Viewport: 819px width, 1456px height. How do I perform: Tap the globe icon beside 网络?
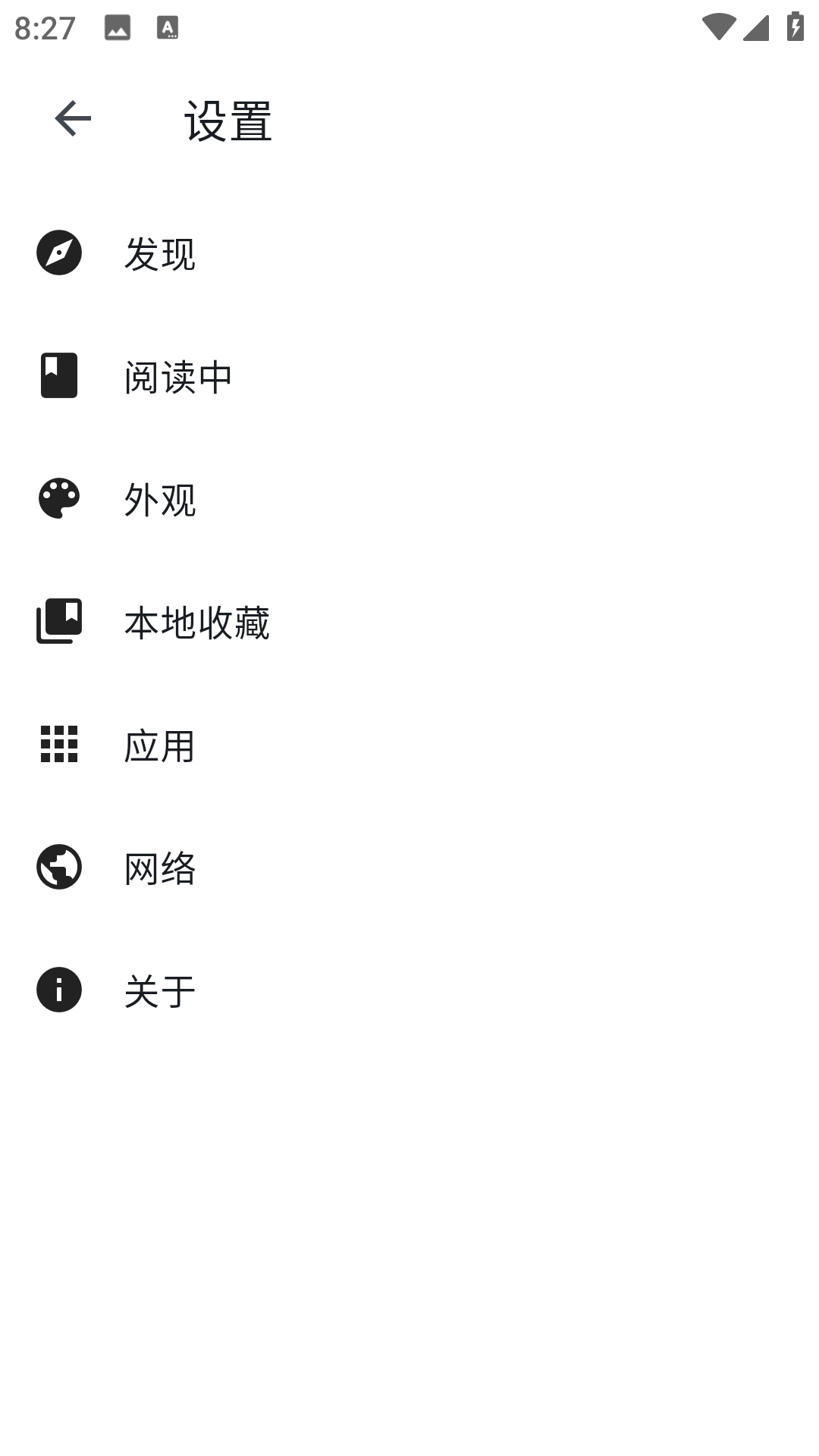58,870
